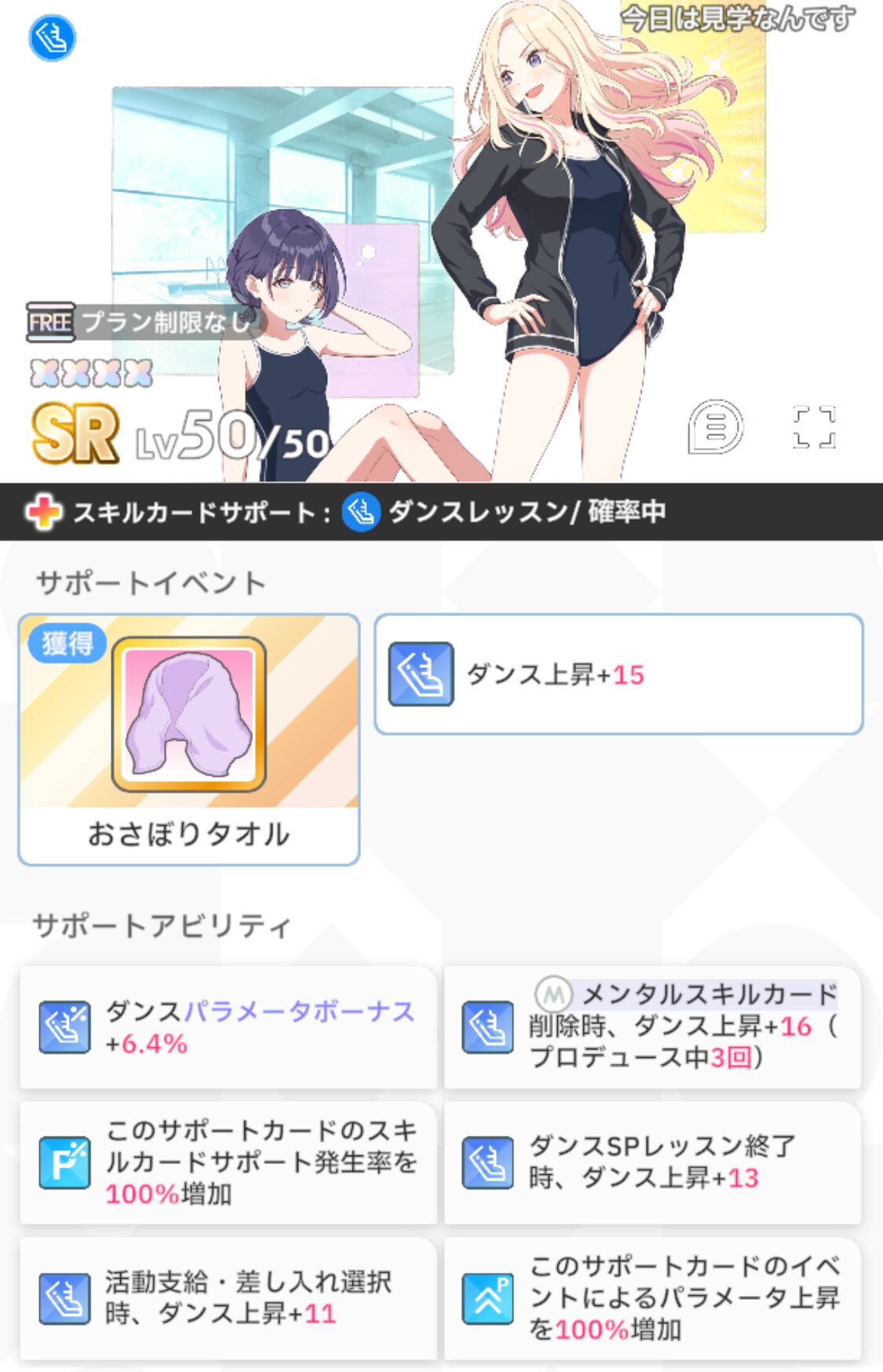Screen dimensions: 883x1372
Task: View メンタルスキルカード削除時 ability details
Action: pyautogui.click(x=652, y=1027)
